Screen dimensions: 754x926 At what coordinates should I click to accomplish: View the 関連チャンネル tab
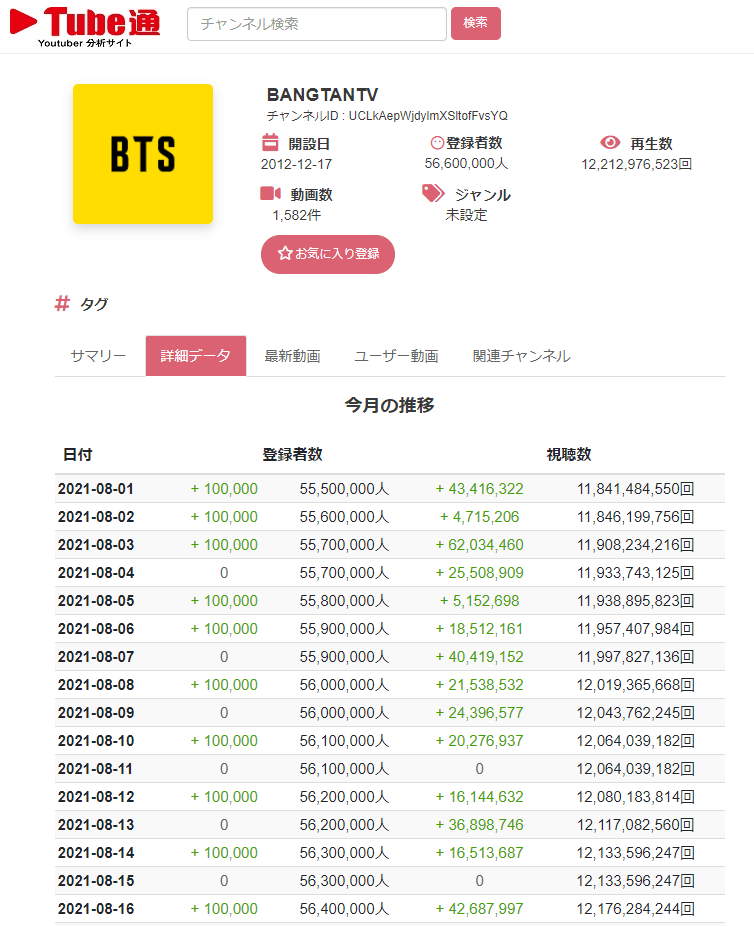(x=521, y=356)
